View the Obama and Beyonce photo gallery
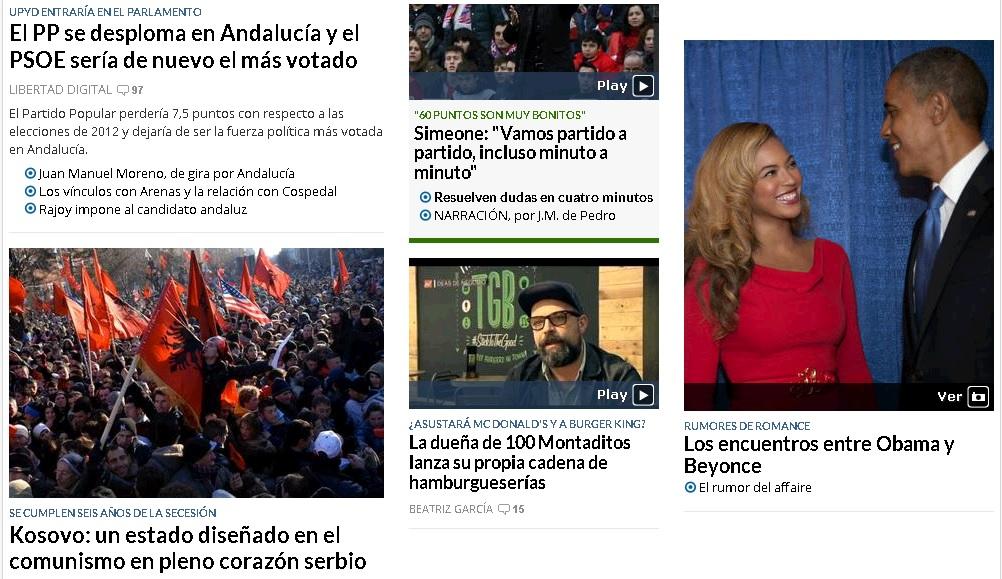Screen dimensions: 1002x579 963,397
